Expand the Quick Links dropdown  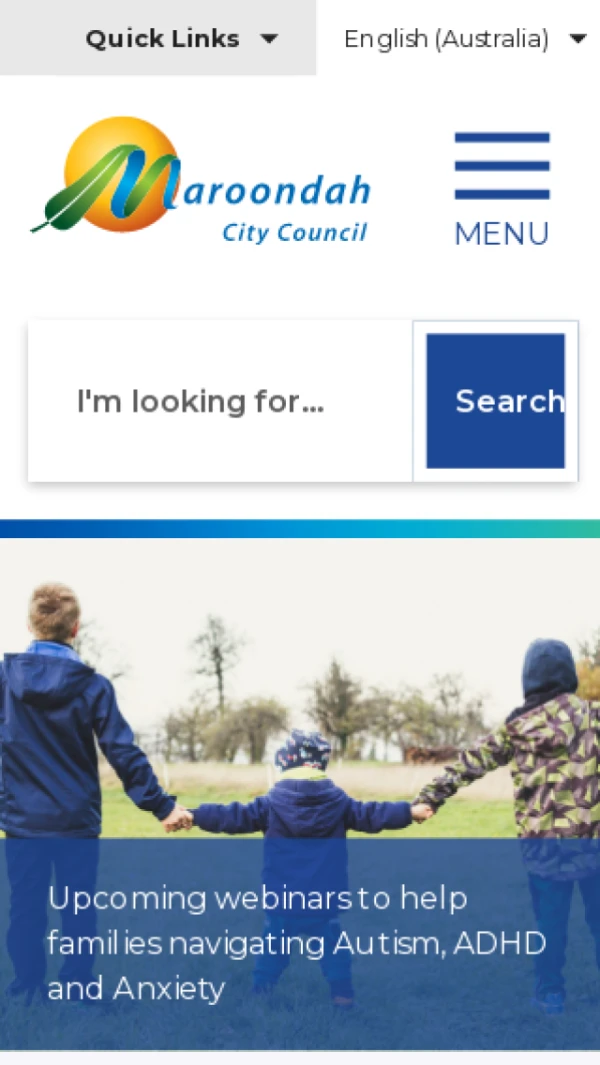181,39
